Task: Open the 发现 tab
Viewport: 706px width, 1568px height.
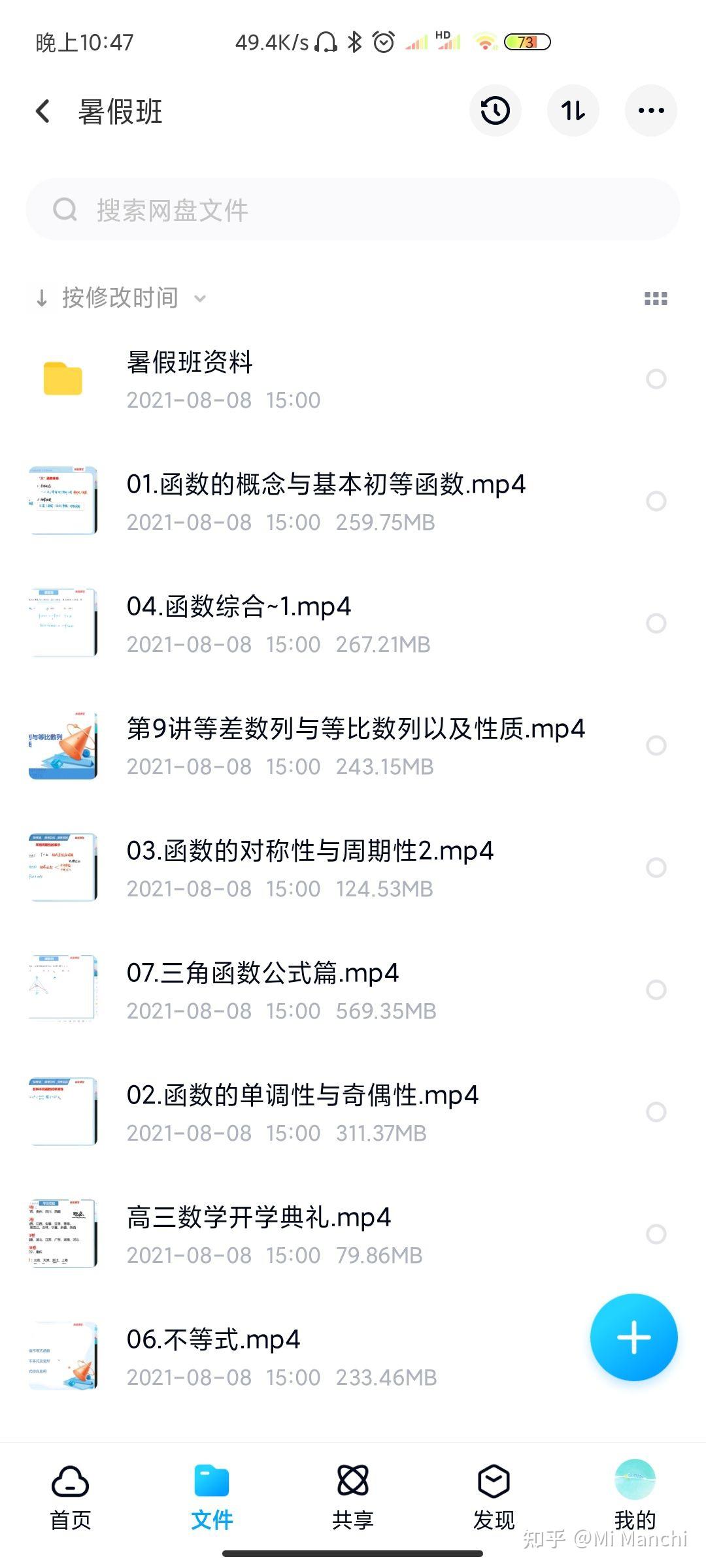Action: pos(494,1496)
